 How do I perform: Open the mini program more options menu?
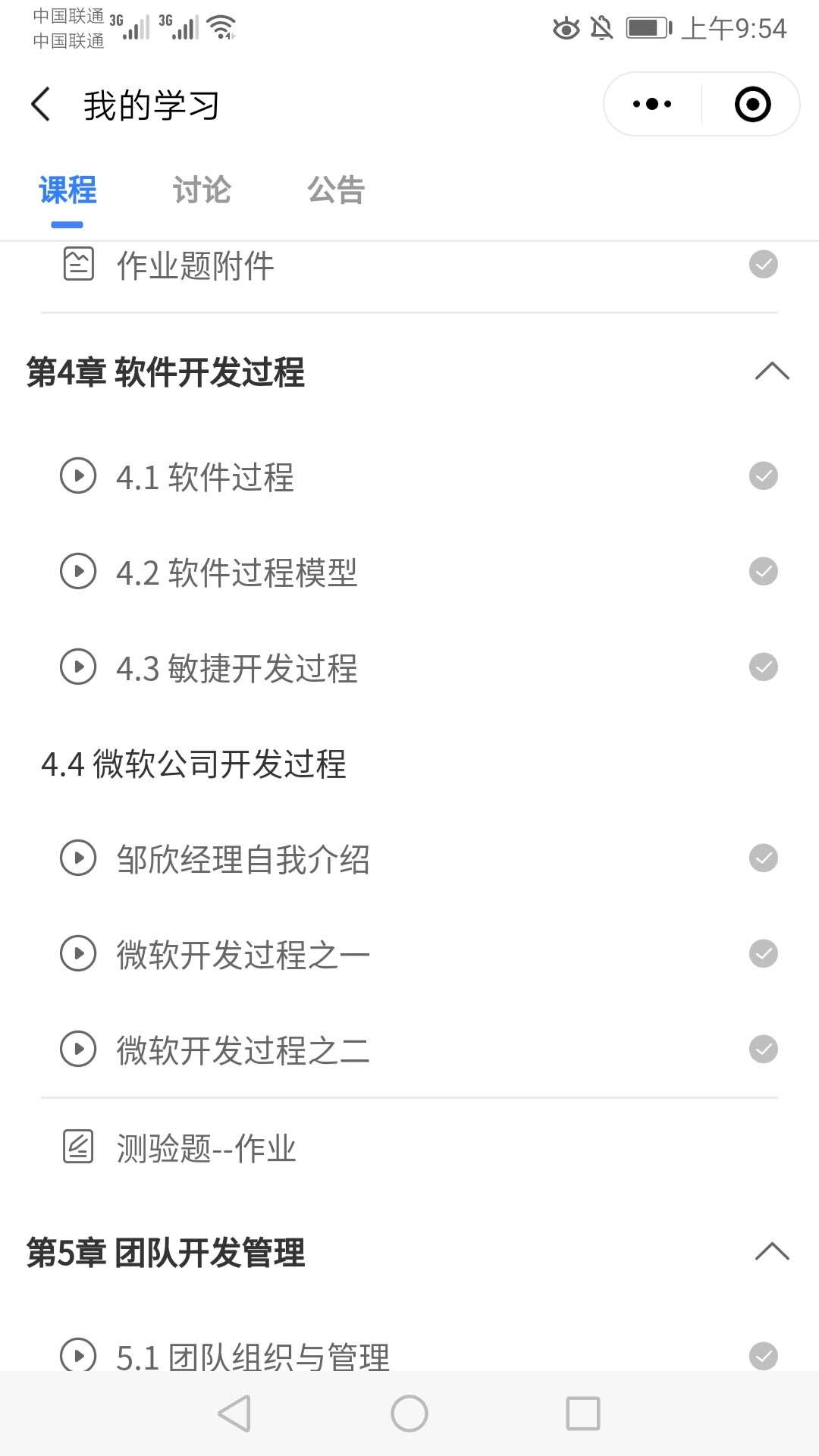point(652,105)
